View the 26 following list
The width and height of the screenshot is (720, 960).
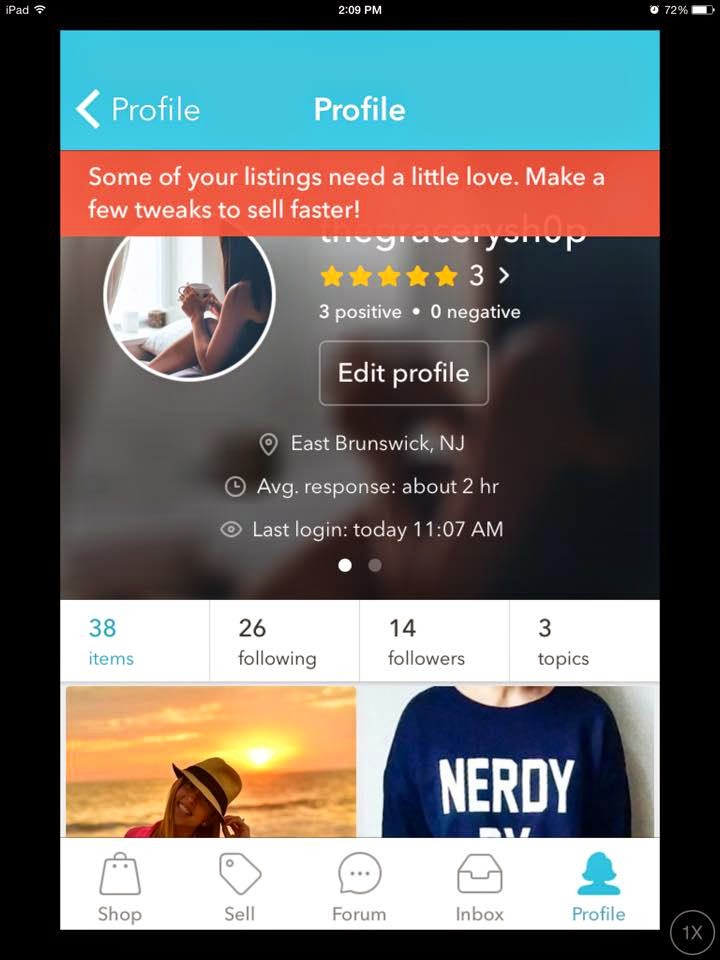(284, 640)
